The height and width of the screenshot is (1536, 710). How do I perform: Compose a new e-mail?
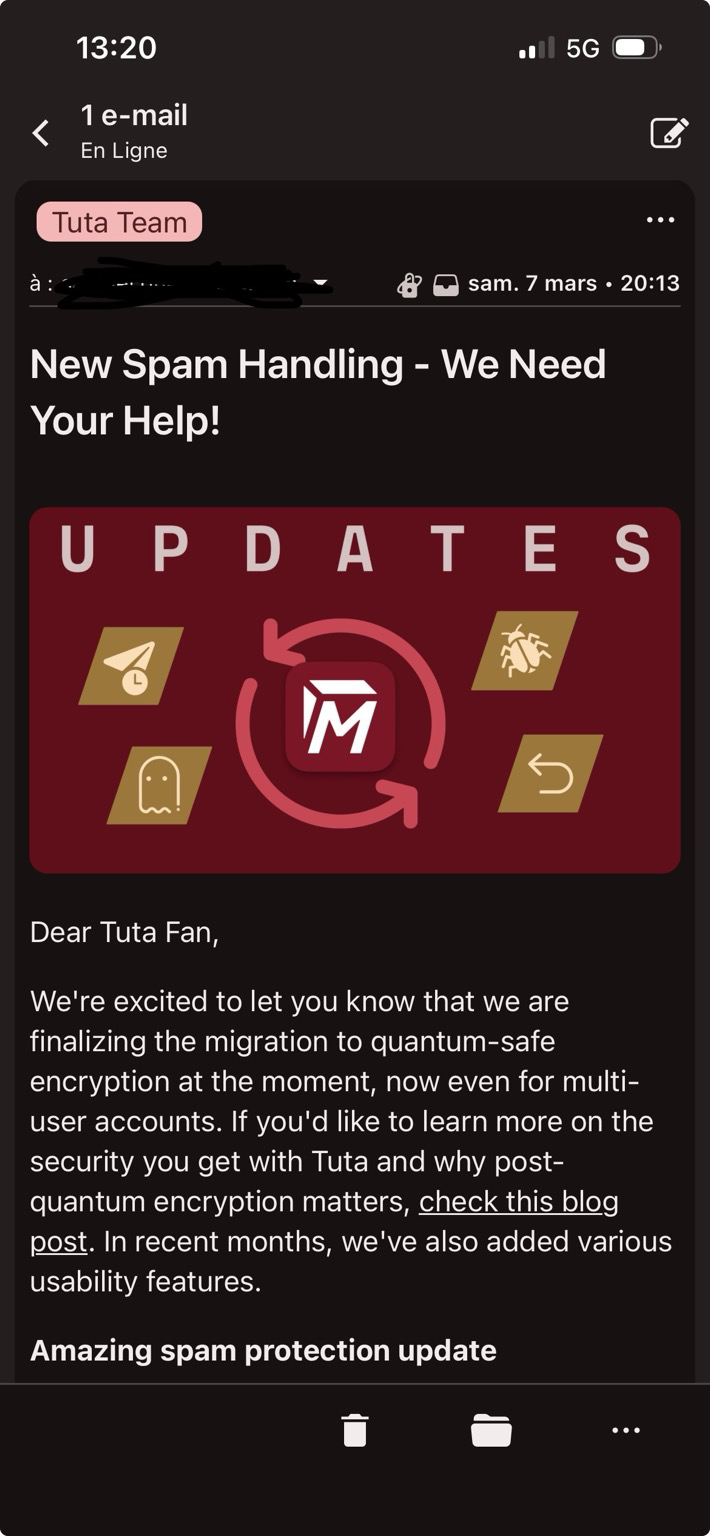[669, 133]
